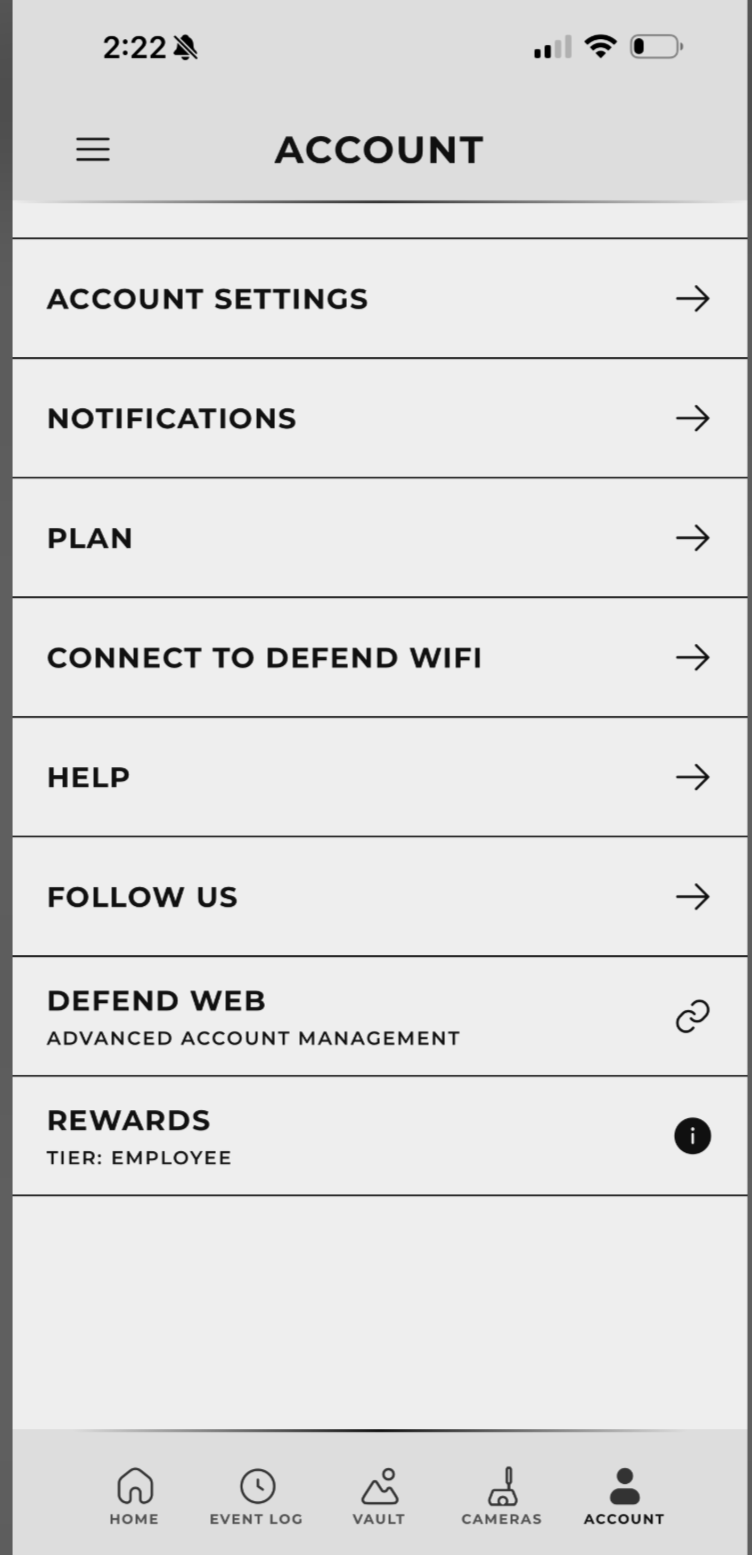Open the Help section
This screenshot has height=1555, width=752.
click(x=376, y=777)
